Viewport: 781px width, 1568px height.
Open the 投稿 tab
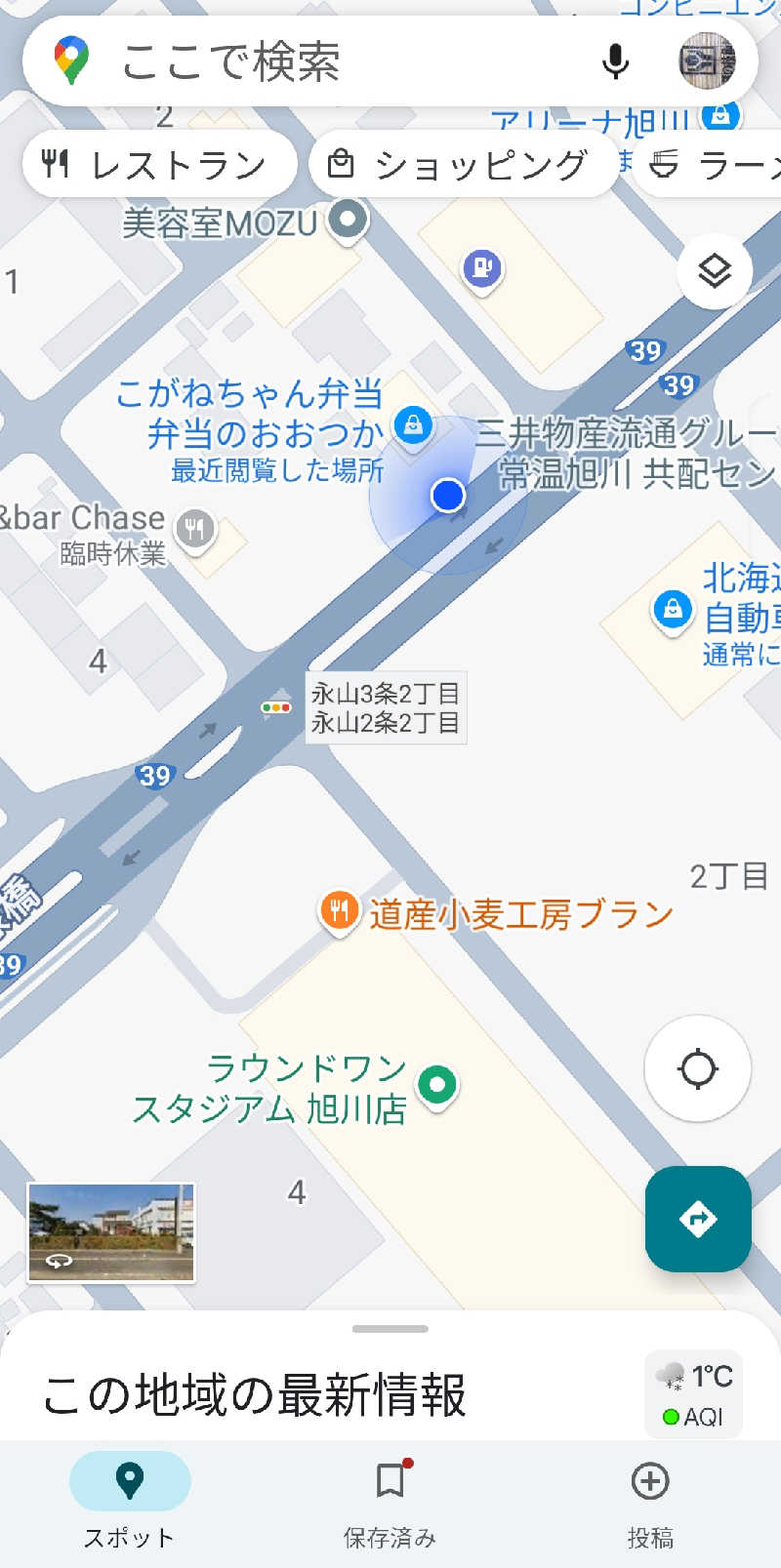coord(650,1500)
